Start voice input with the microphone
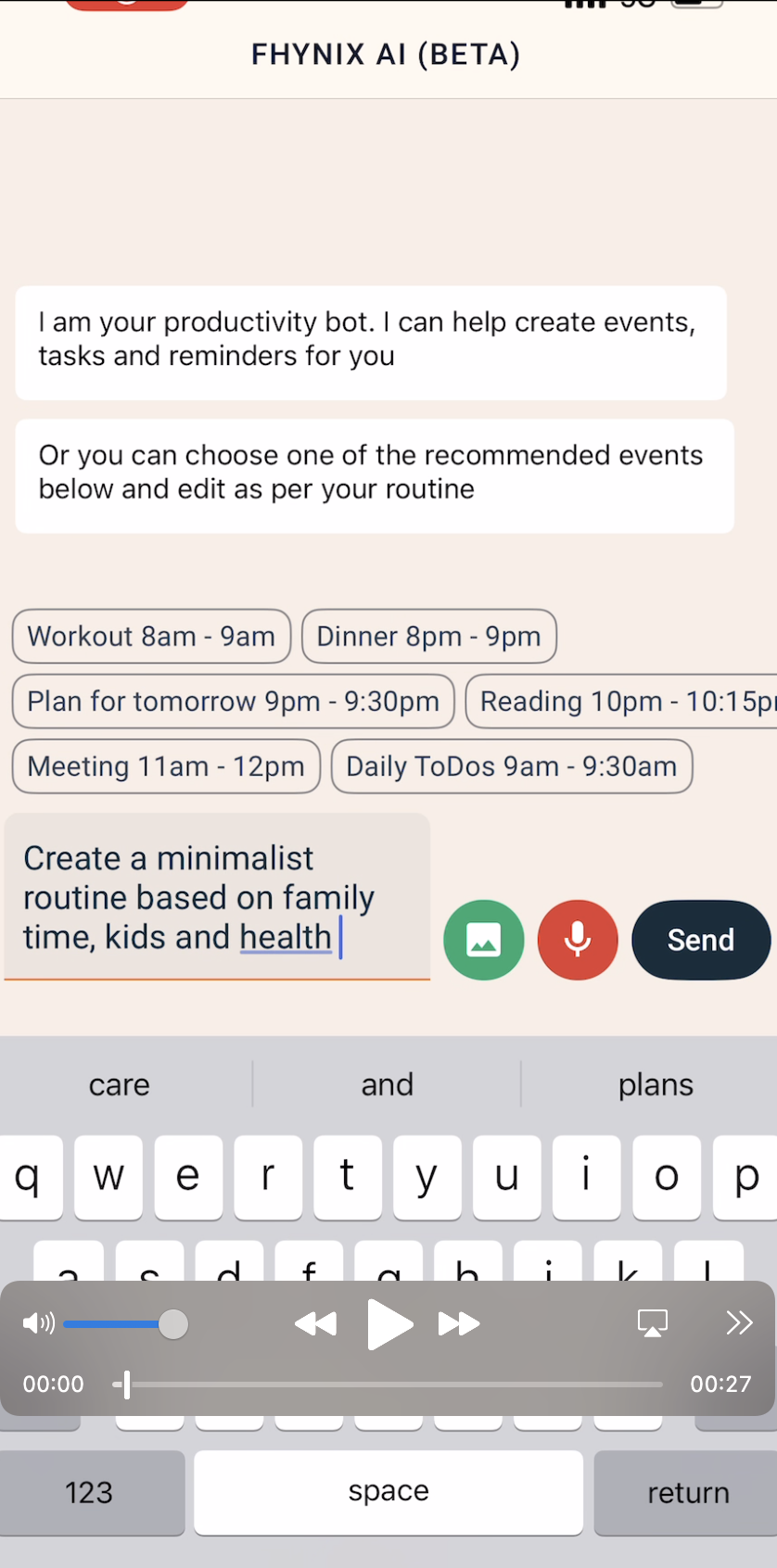Screen dimensions: 777x1568 click(578, 940)
